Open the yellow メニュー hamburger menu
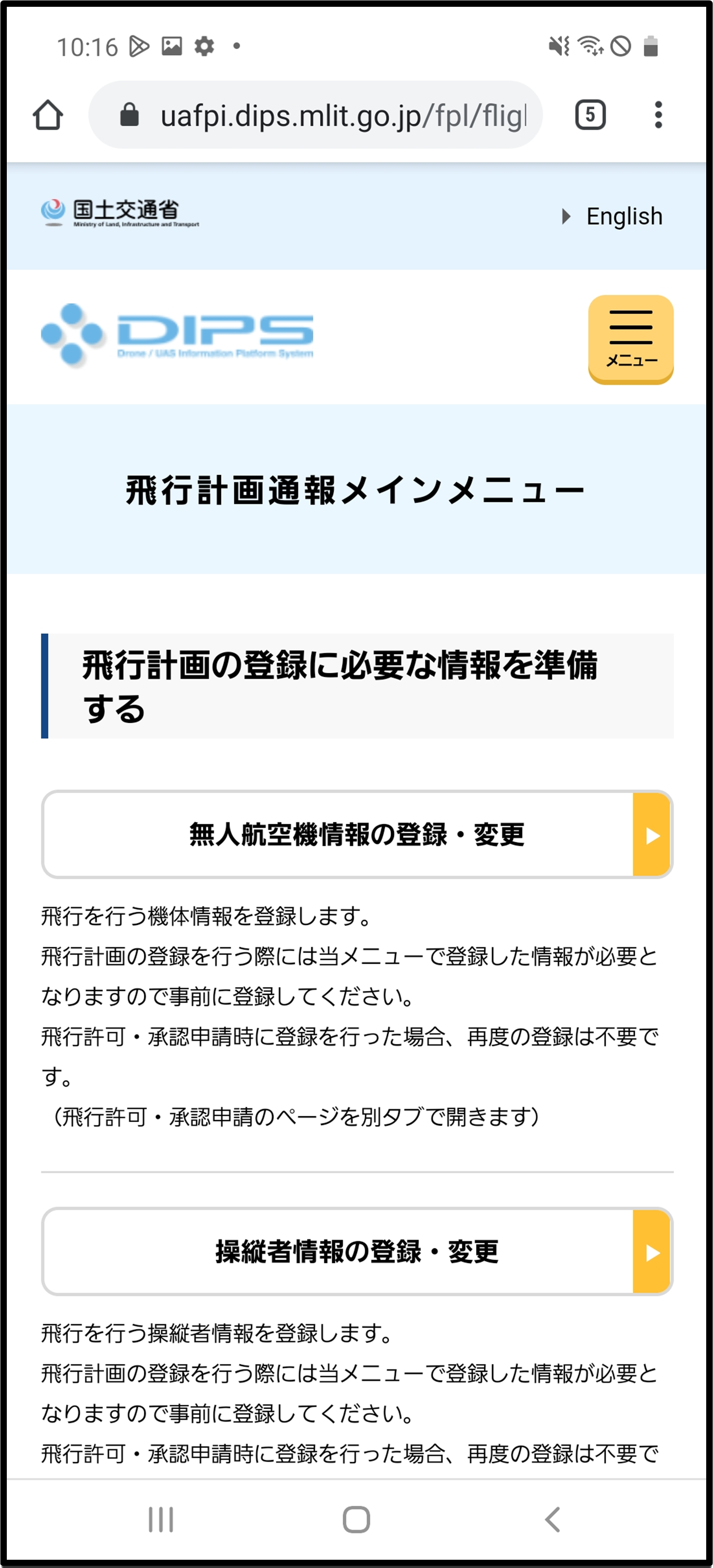 pos(630,340)
